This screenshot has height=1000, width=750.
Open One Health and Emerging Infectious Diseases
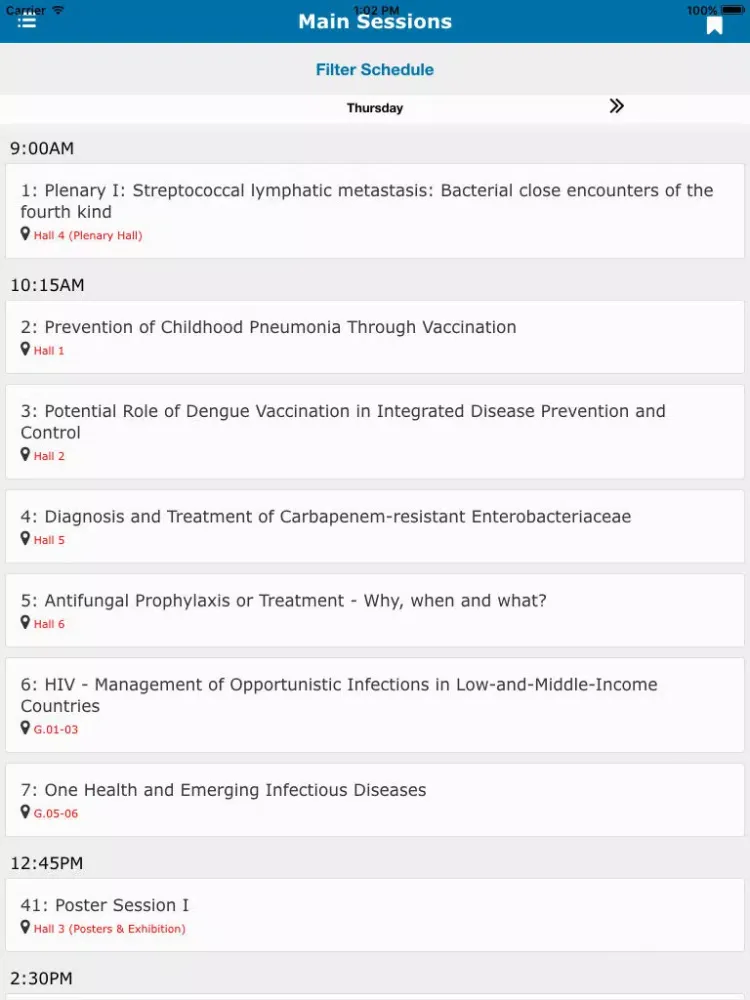tap(375, 800)
